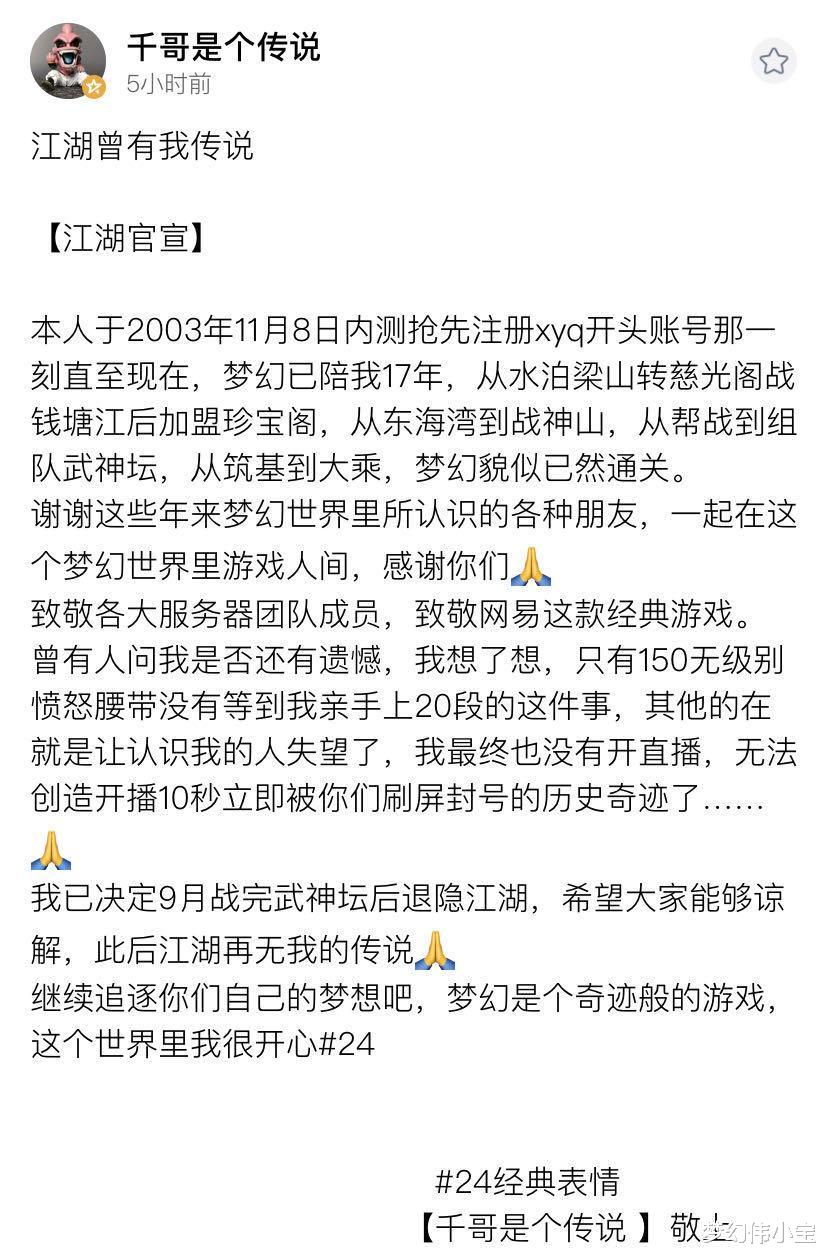828x1259 pixels.
Task: Tap the 梦幻伟小宝 watermark near the bottom
Action: 760,1230
